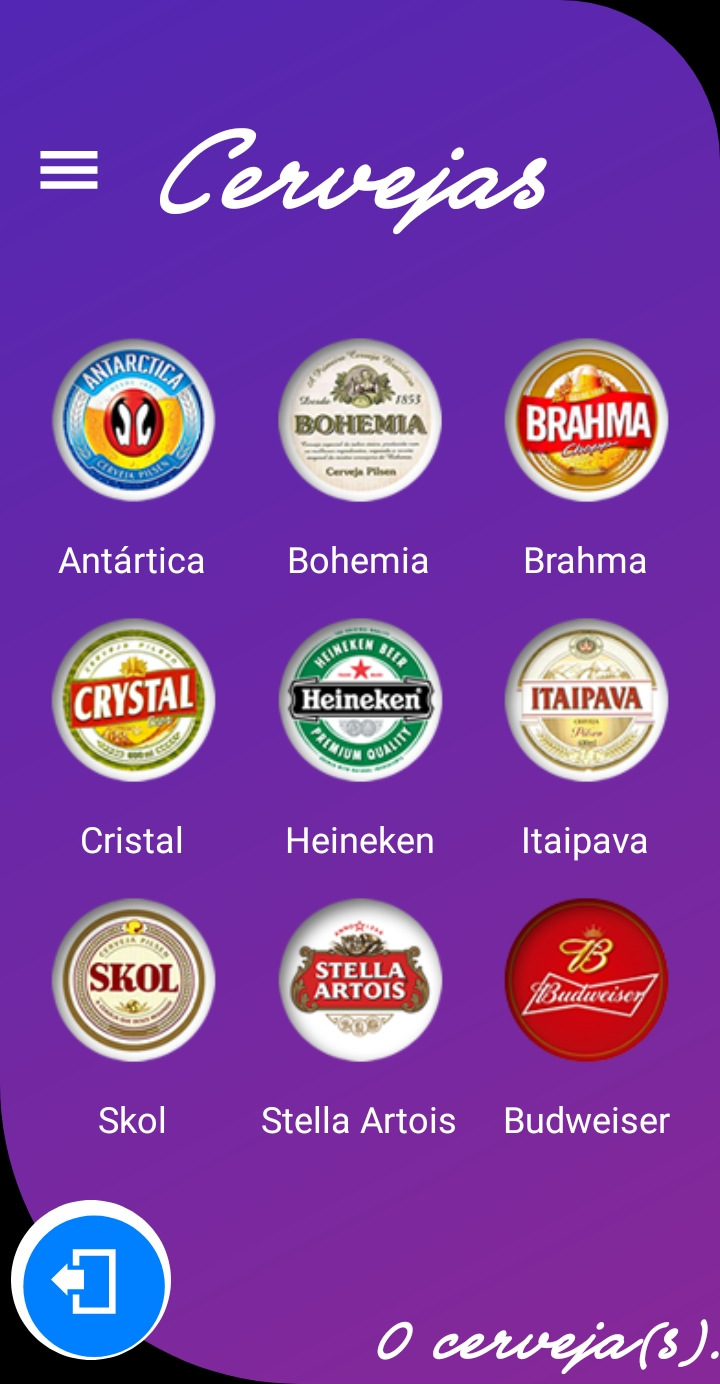
Task: Tap the blue exit button
Action: (91, 1280)
